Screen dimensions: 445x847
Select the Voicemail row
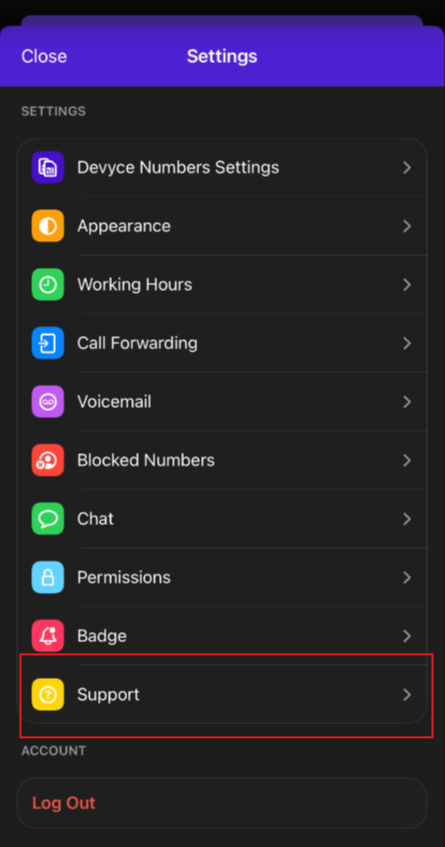pyautogui.click(x=222, y=402)
